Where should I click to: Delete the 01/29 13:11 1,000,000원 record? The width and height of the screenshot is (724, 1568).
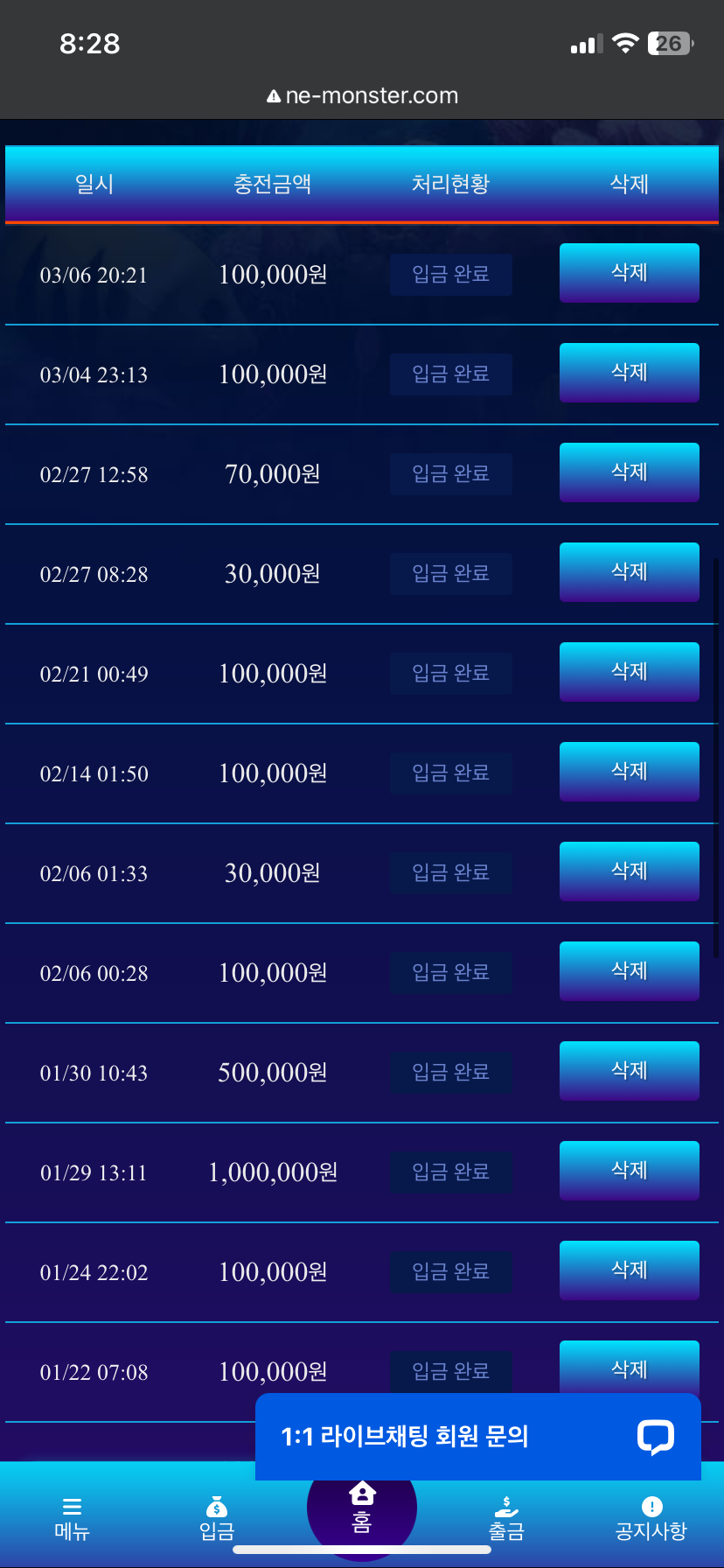point(630,1171)
